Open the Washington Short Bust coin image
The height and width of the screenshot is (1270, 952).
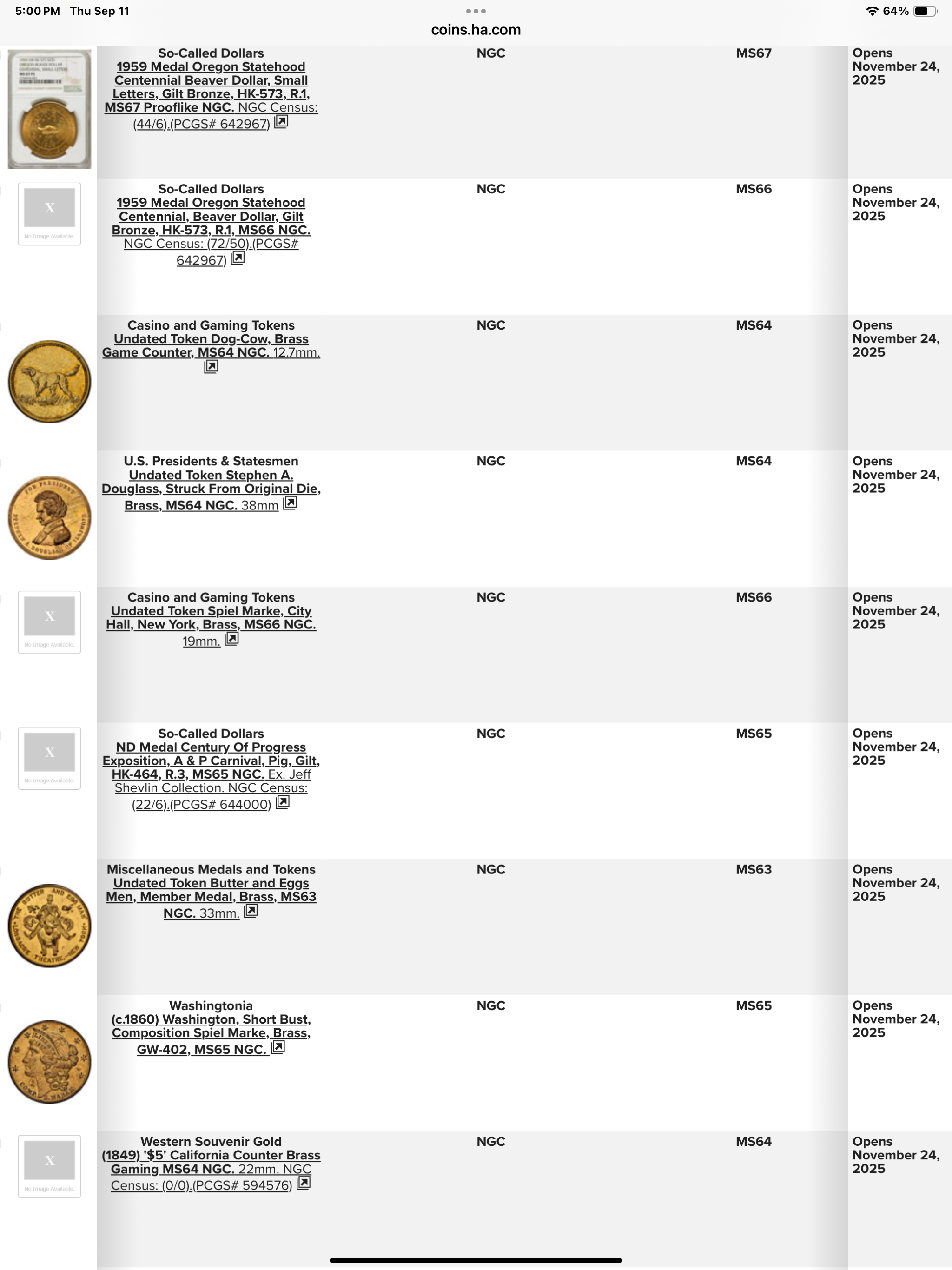click(49, 1062)
